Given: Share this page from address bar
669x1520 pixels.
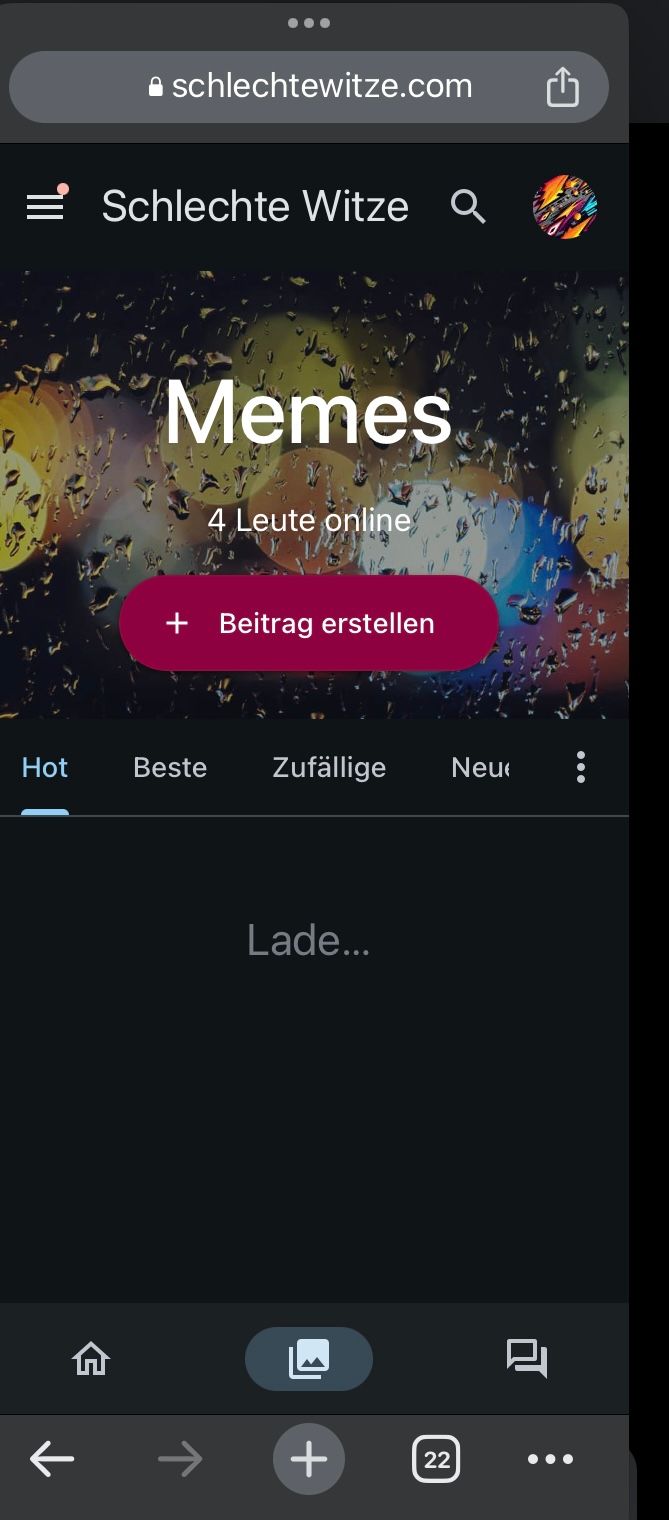Looking at the screenshot, I should coord(563,87).
